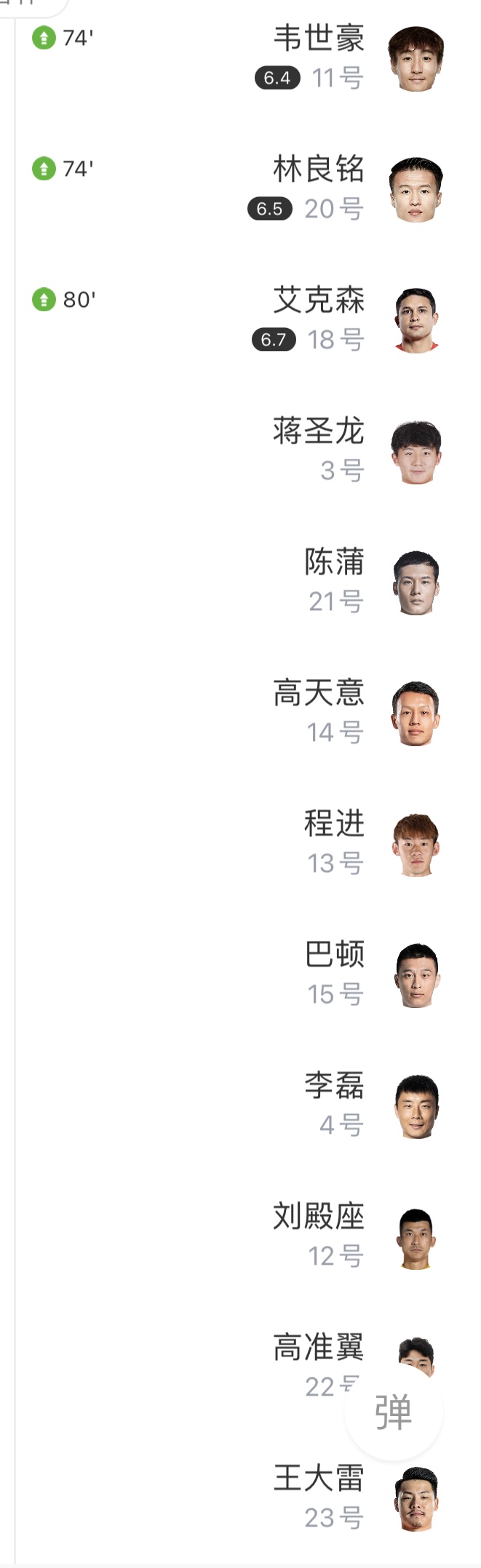The height and width of the screenshot is (1568, 481).
Task: Tap the 弹 floating bullet-comment button
Action: click(x=394, y=1411)
